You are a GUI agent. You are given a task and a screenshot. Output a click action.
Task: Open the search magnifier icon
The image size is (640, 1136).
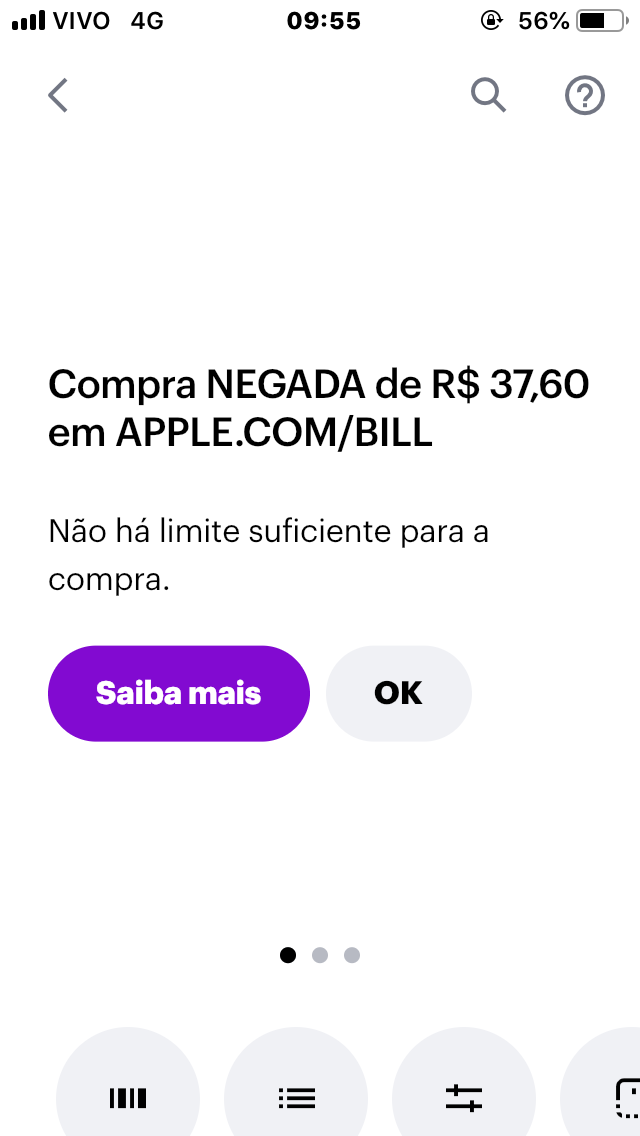pyautogui.click(x=488, y=96)
